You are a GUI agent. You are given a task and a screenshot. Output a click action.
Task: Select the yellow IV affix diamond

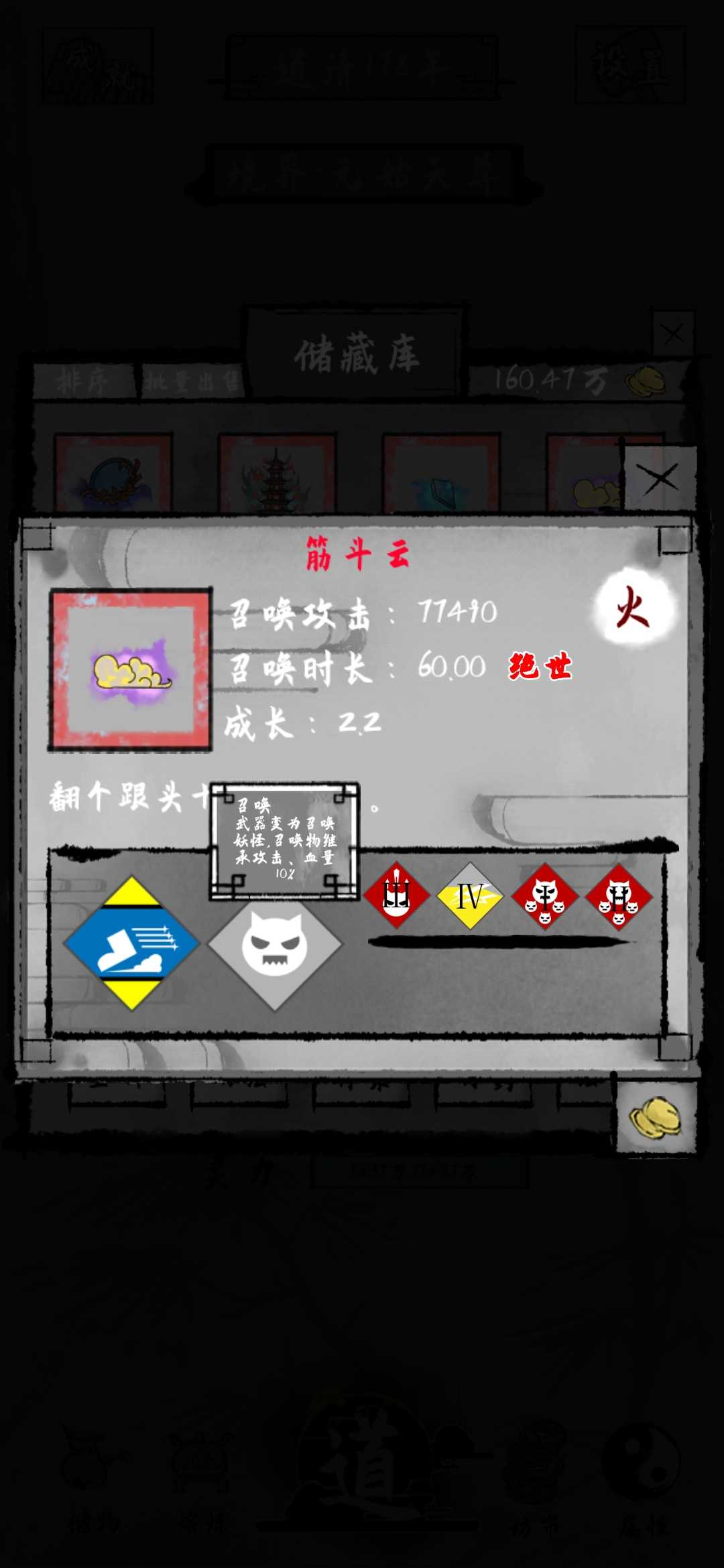point(470,896)
